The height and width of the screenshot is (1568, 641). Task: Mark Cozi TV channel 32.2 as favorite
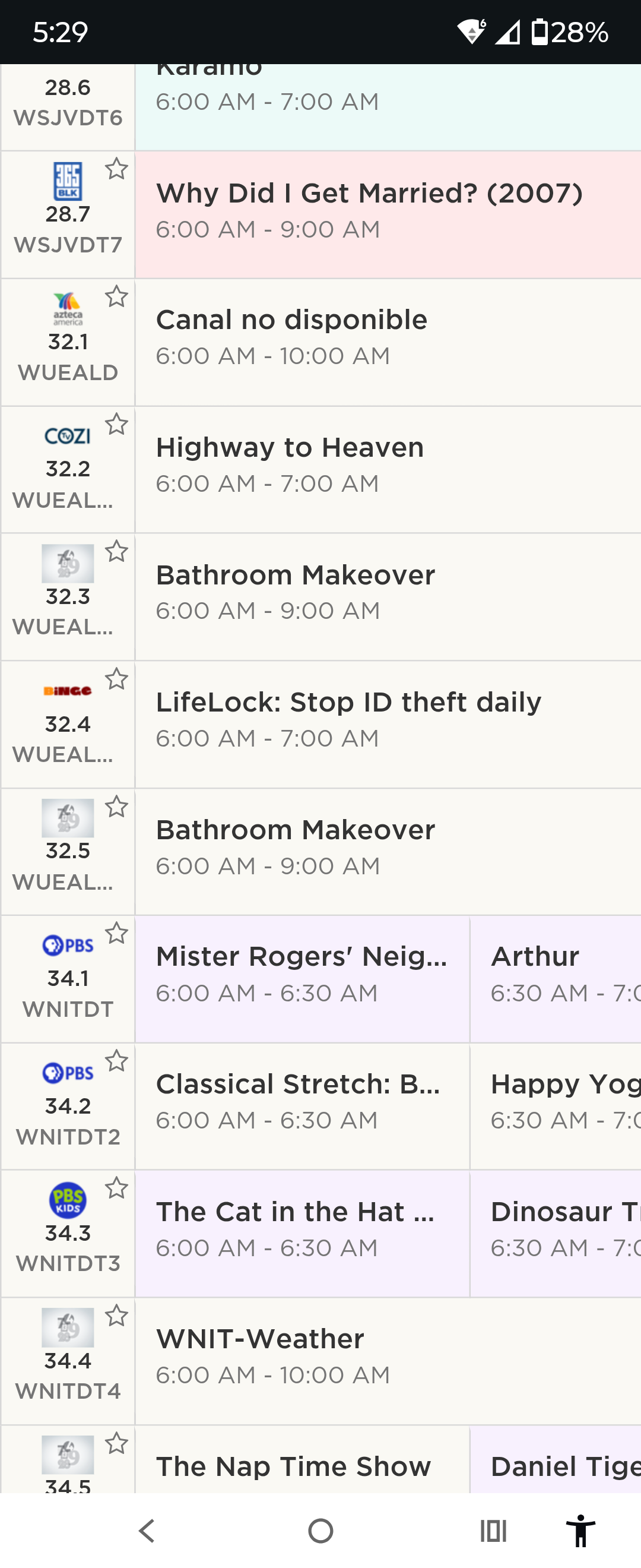click(116, 424)
